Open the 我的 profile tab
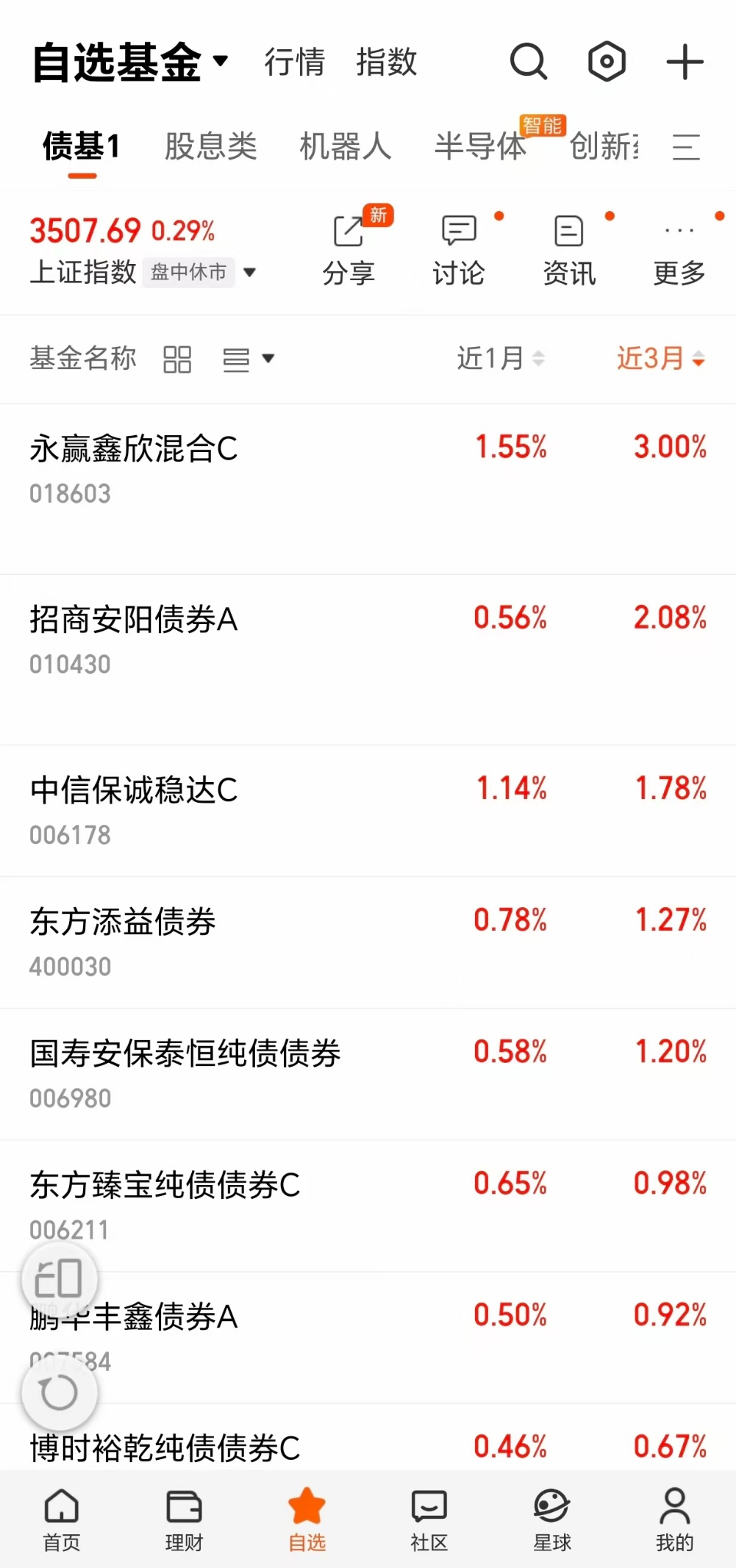Viewport: 736px width, 1568px height. (x=674, y=1519)
